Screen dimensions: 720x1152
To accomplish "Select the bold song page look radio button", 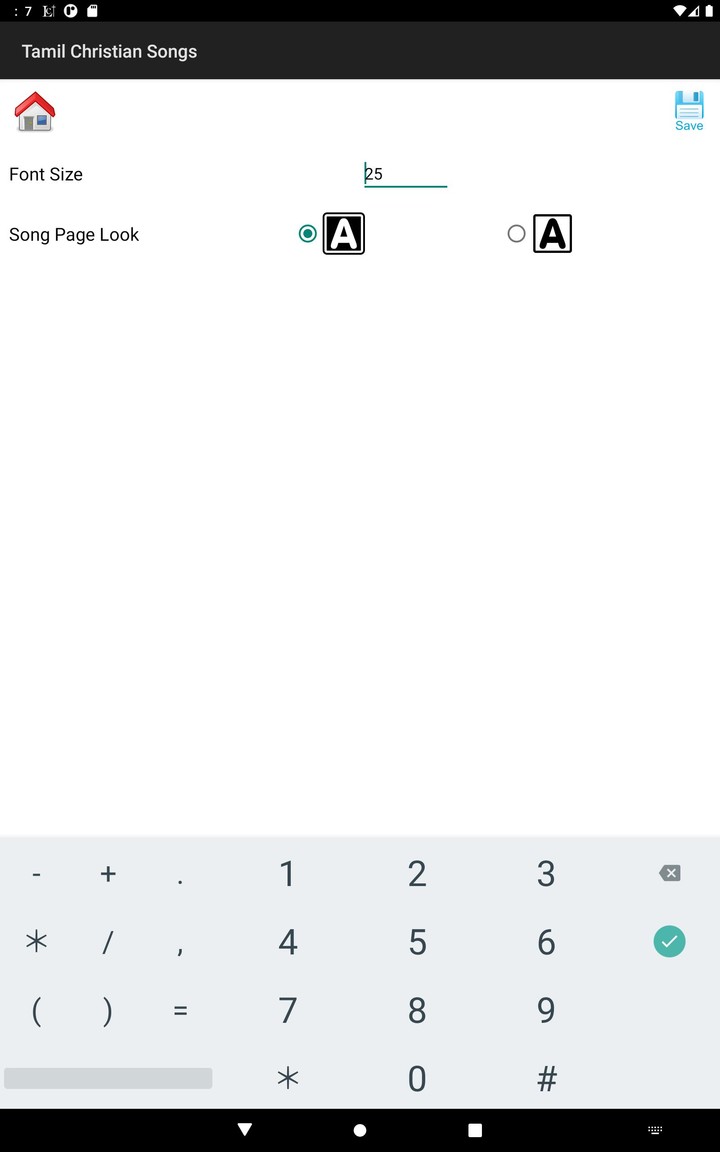I will (307, 233).
